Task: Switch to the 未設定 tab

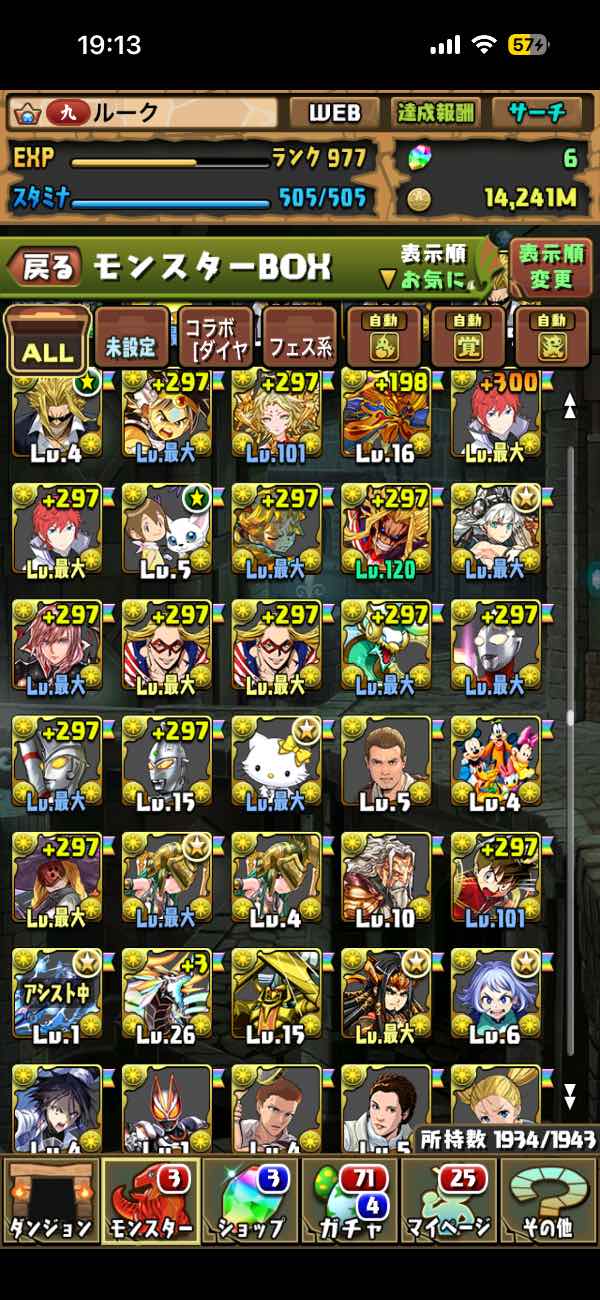Action: pyautogui.click(x=132, y=340)
